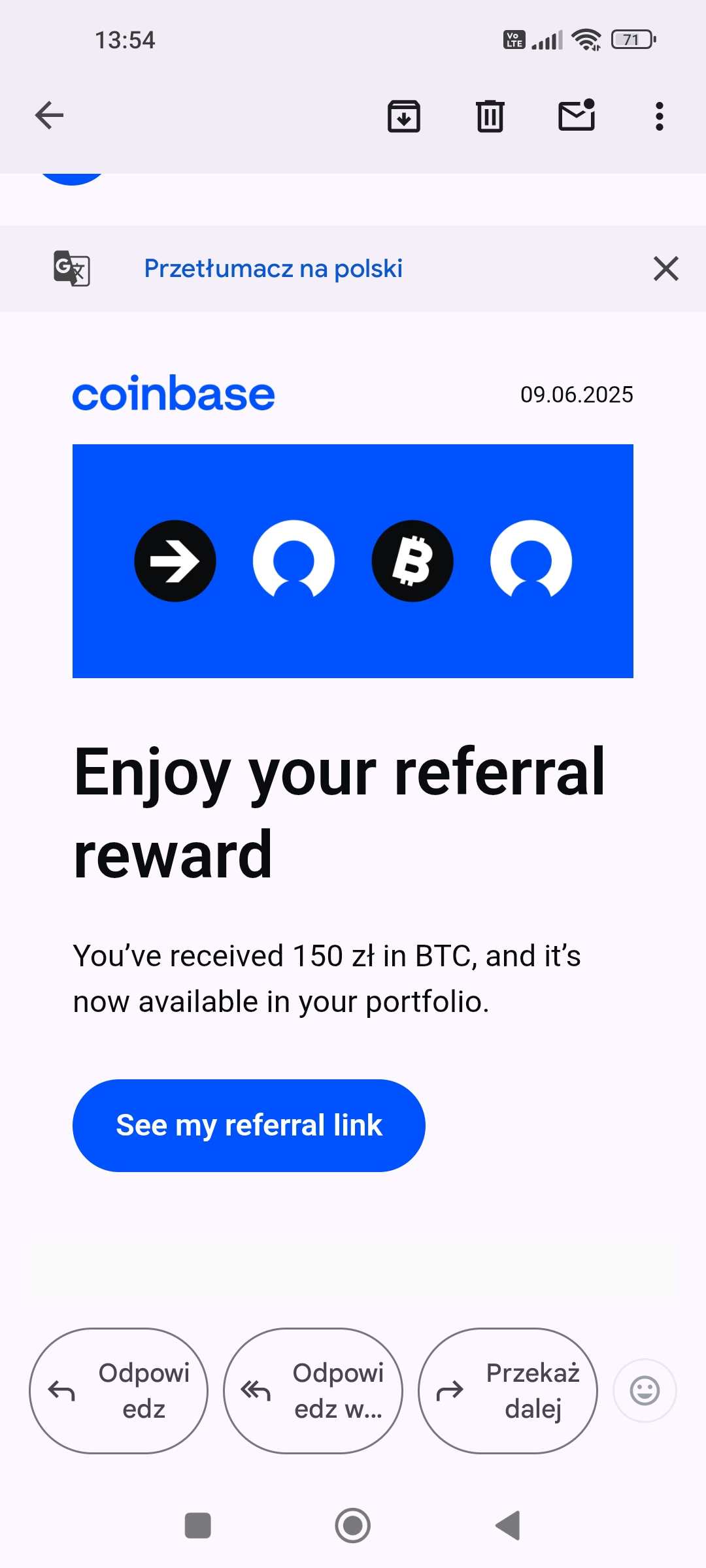Reply to all recipients

click(x=312, y=1390)
